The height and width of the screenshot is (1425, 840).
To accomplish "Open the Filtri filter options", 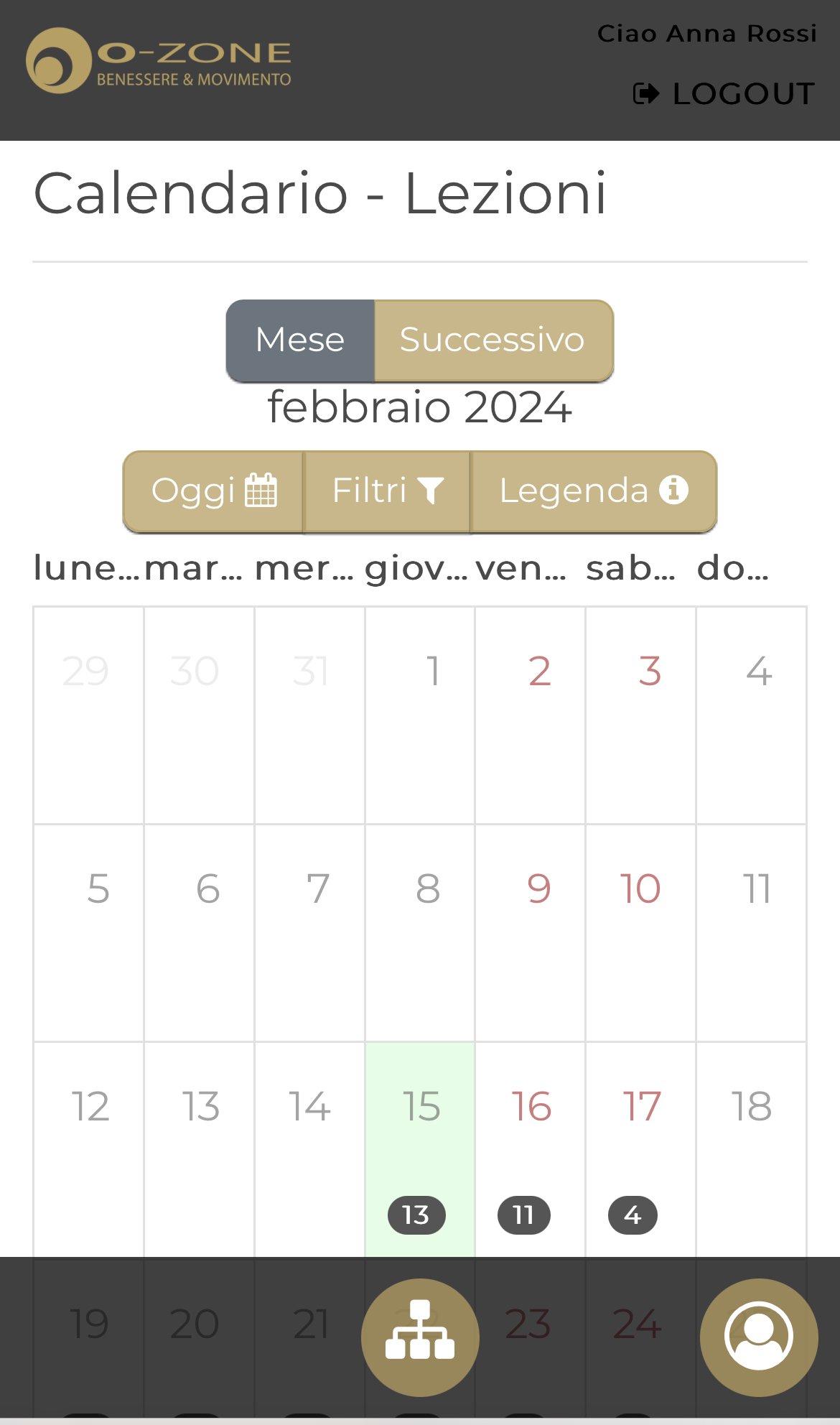I will pos(387,491).
